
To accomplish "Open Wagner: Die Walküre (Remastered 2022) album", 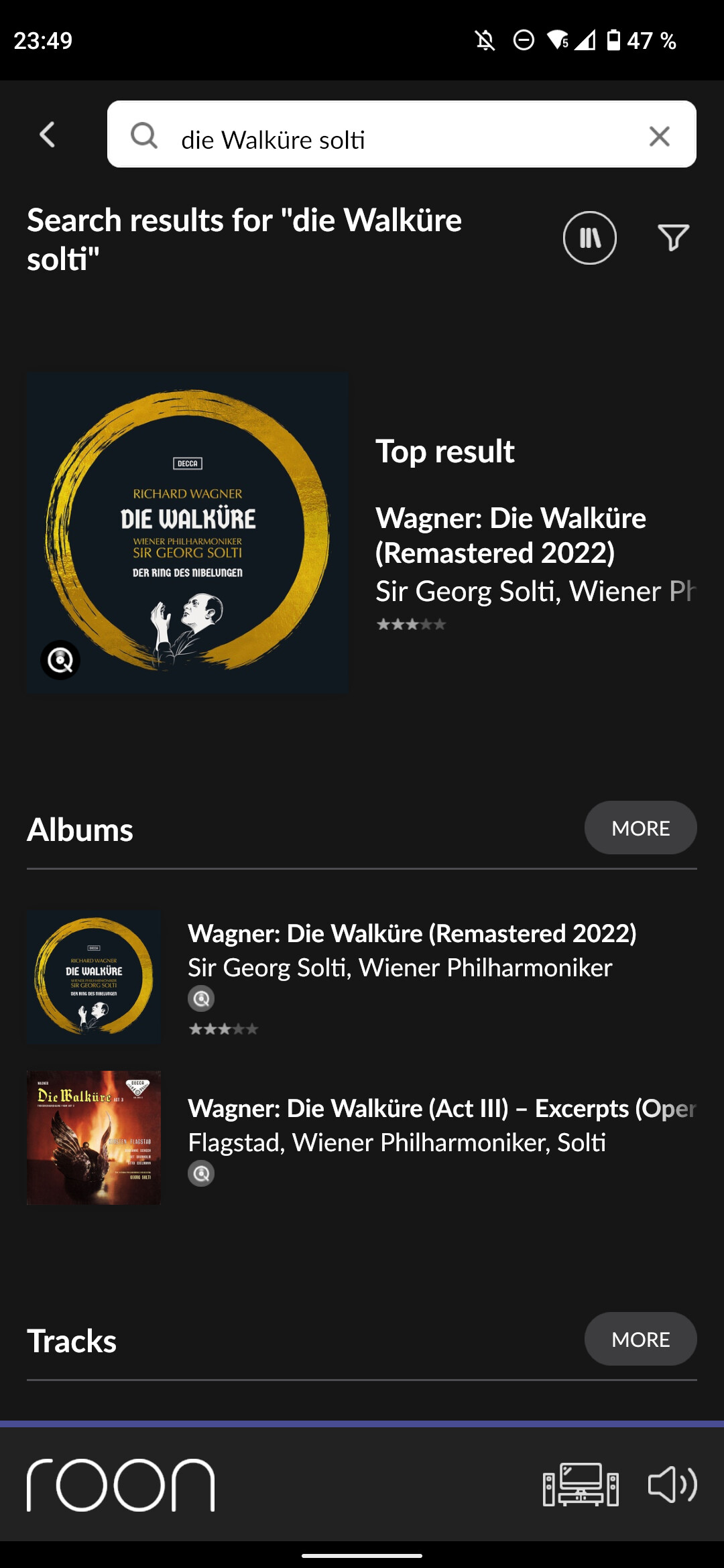I will pyautogui.click(x=412, y=933).
